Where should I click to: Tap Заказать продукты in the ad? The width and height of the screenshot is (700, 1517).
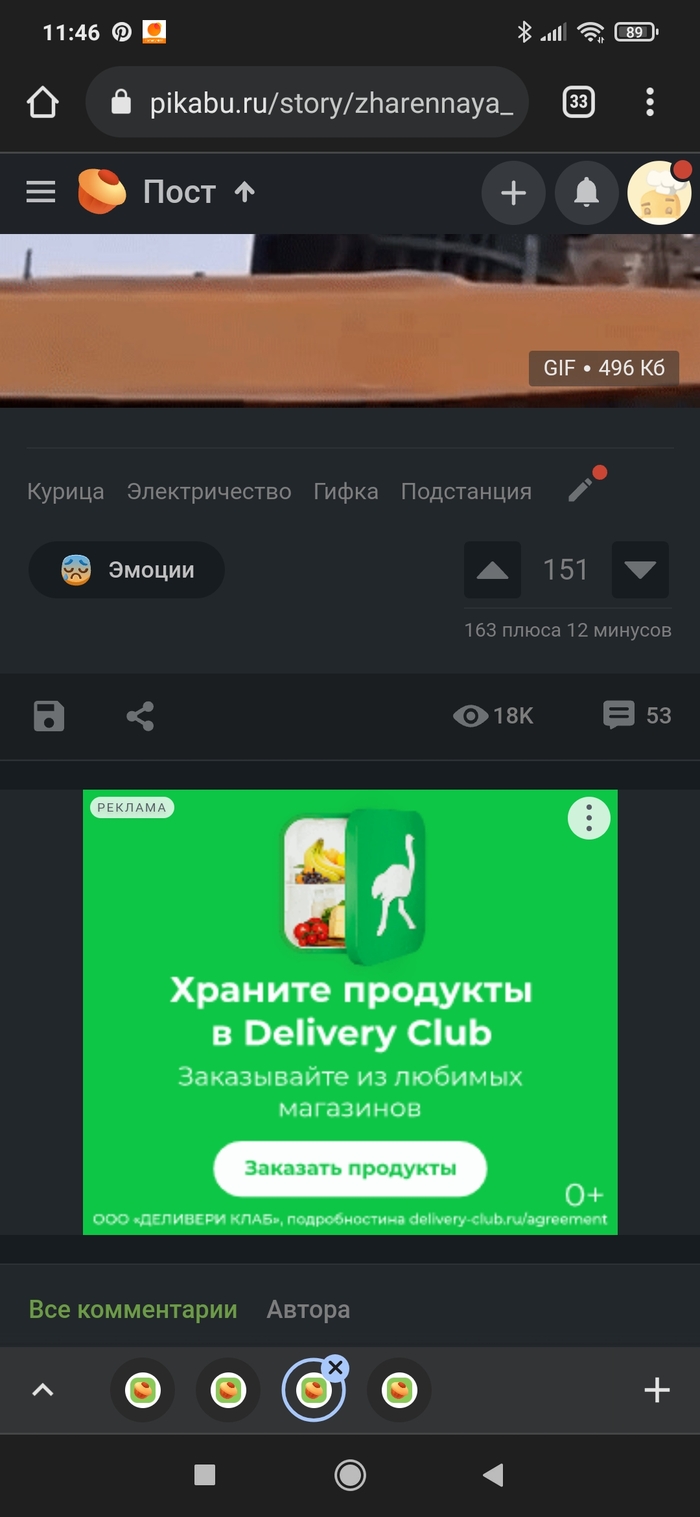pos(350,1168)
